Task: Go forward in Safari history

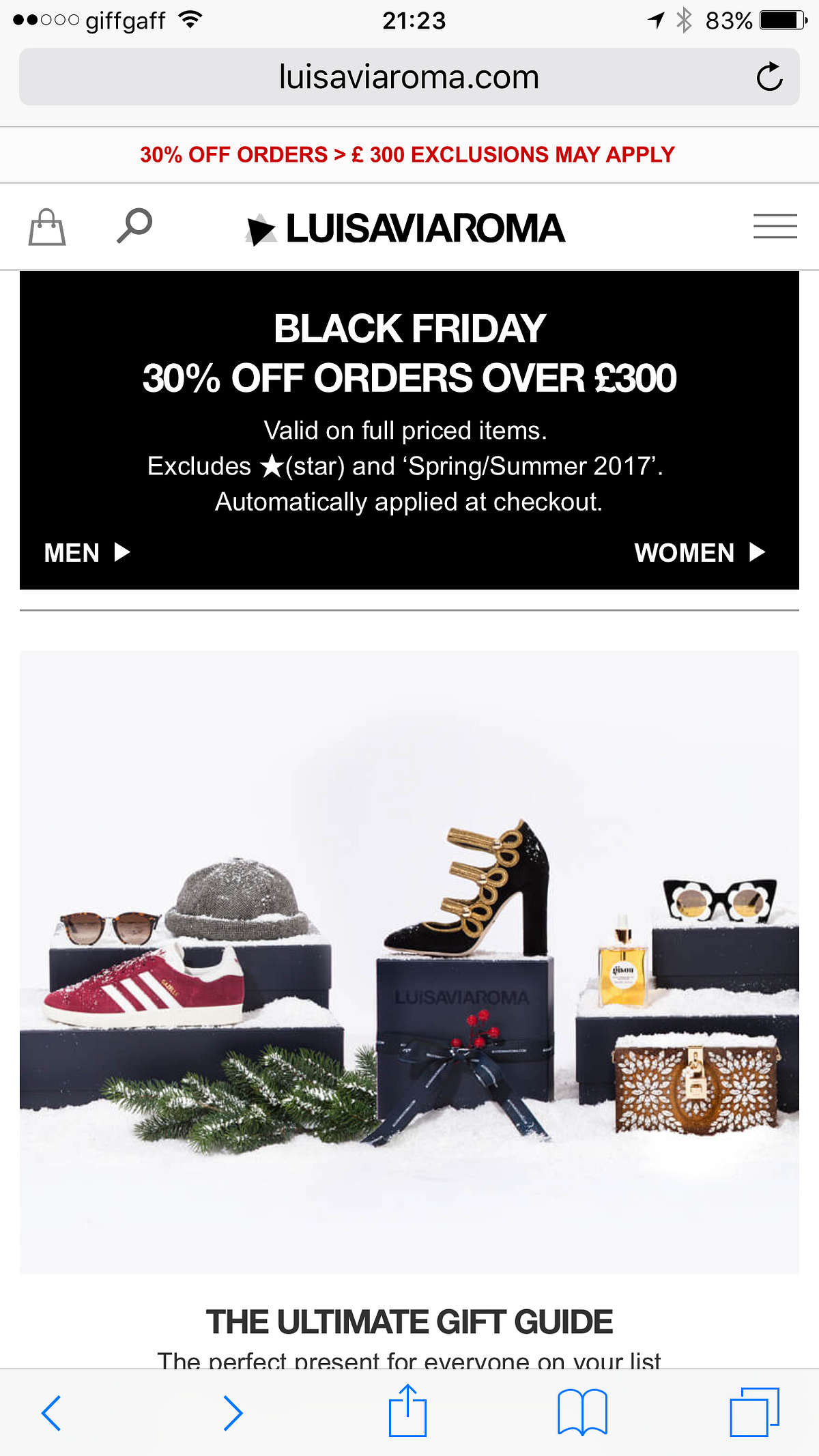Action: click(x=233, y=1412)
